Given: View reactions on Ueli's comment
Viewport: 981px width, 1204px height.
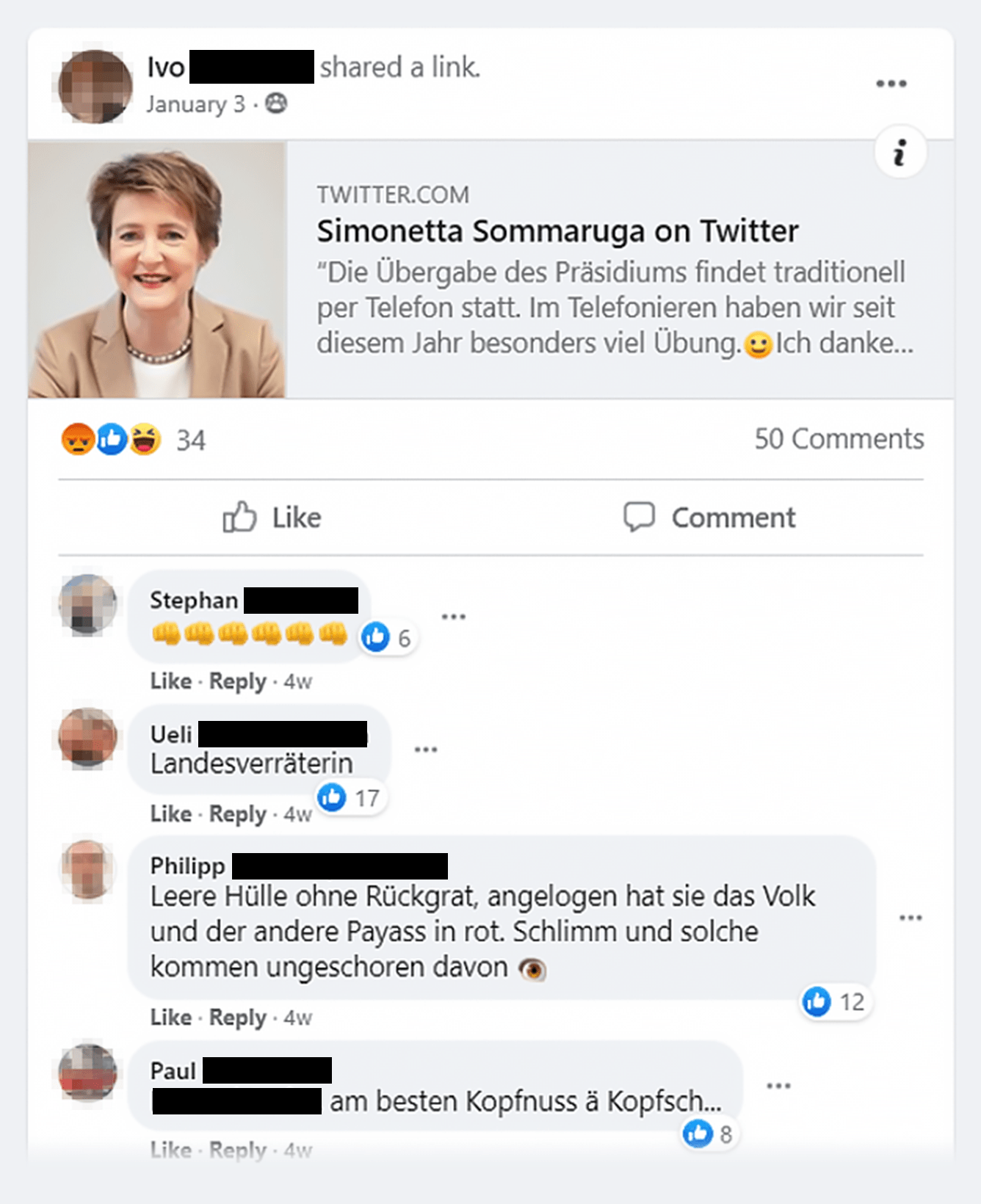Looking at the screenshot, I should 350,798.
